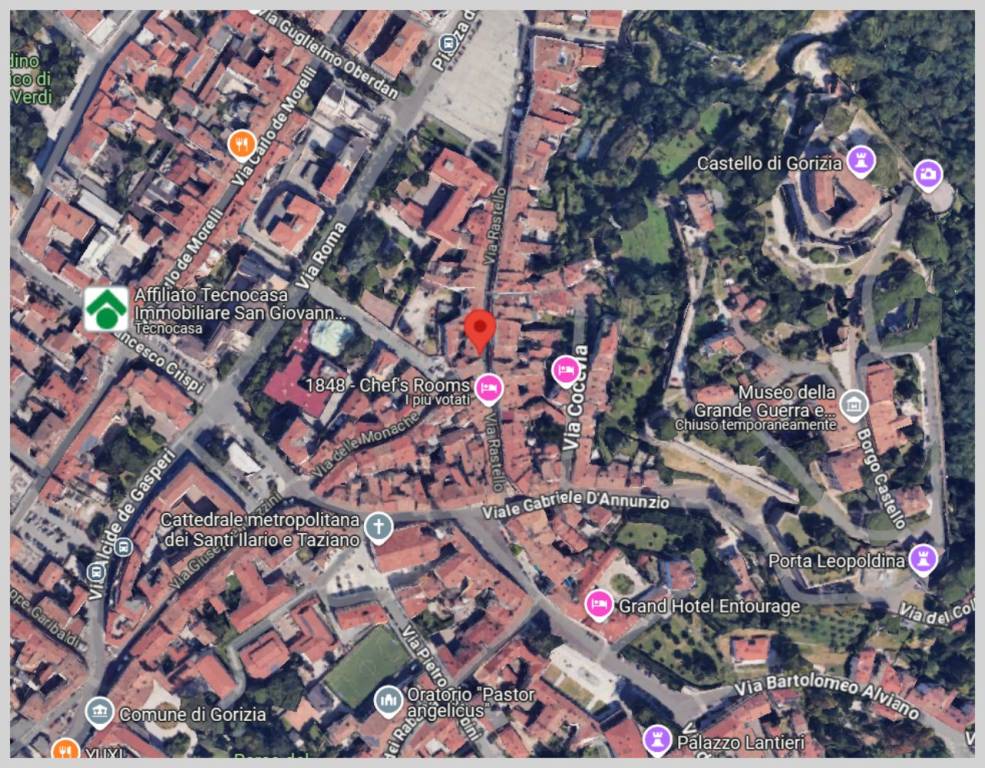Select the 1848 - Chef's Rooms hotel pin
The height and width of the screenshot is (768, 985).
click(488, 386)
